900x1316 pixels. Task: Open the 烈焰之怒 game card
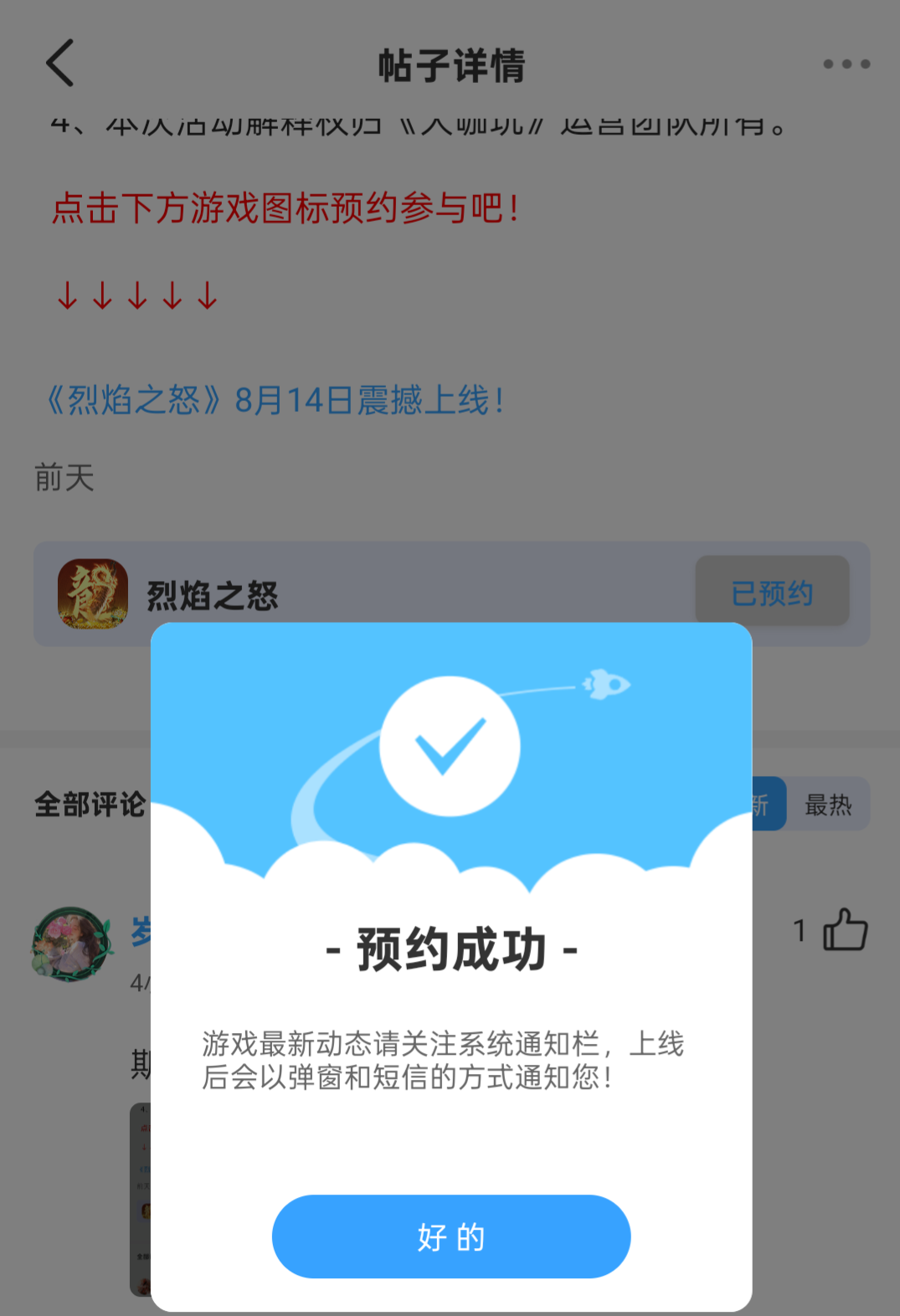[213, 594]
